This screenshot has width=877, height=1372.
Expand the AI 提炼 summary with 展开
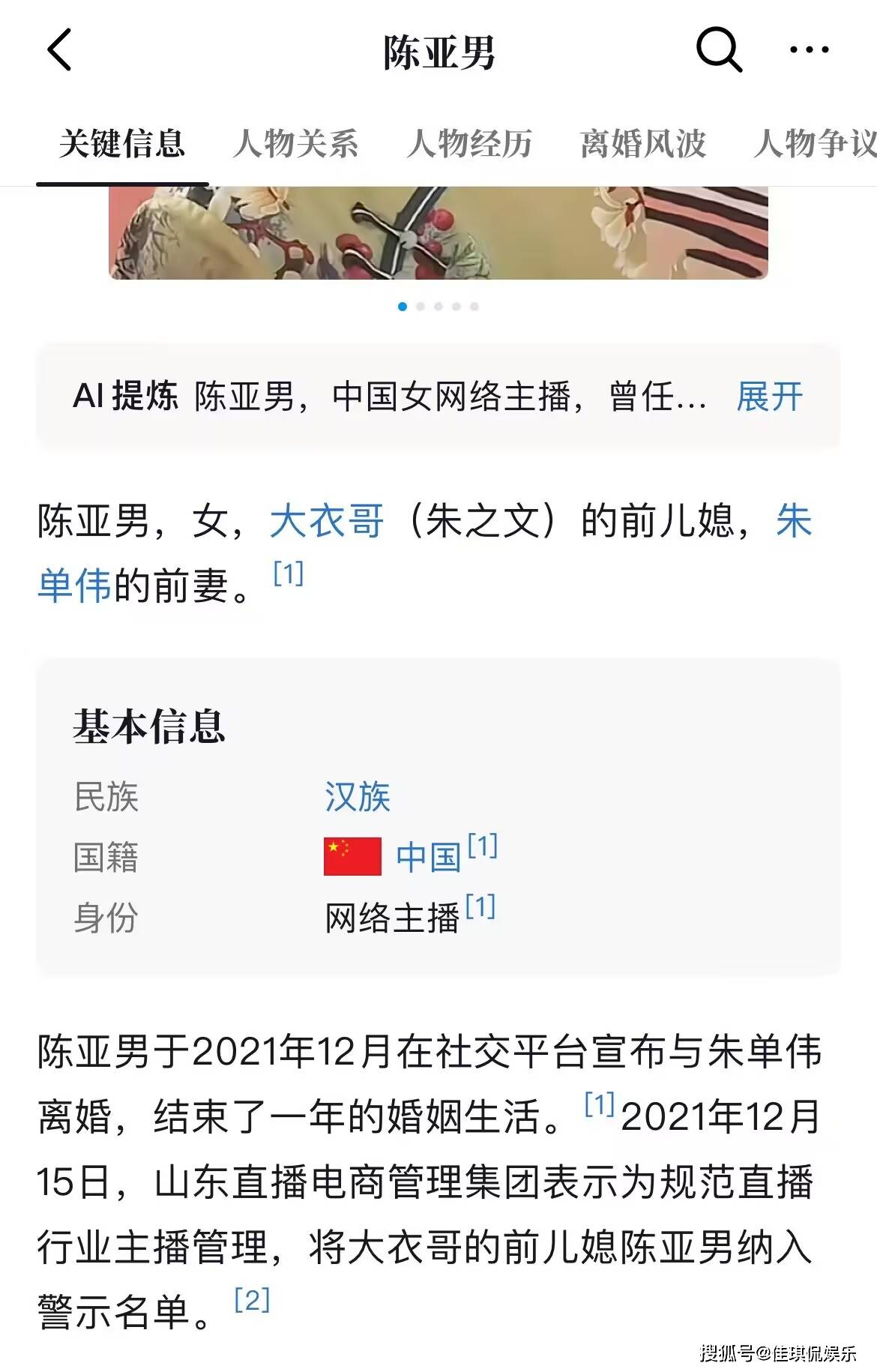tap(769, 397)
